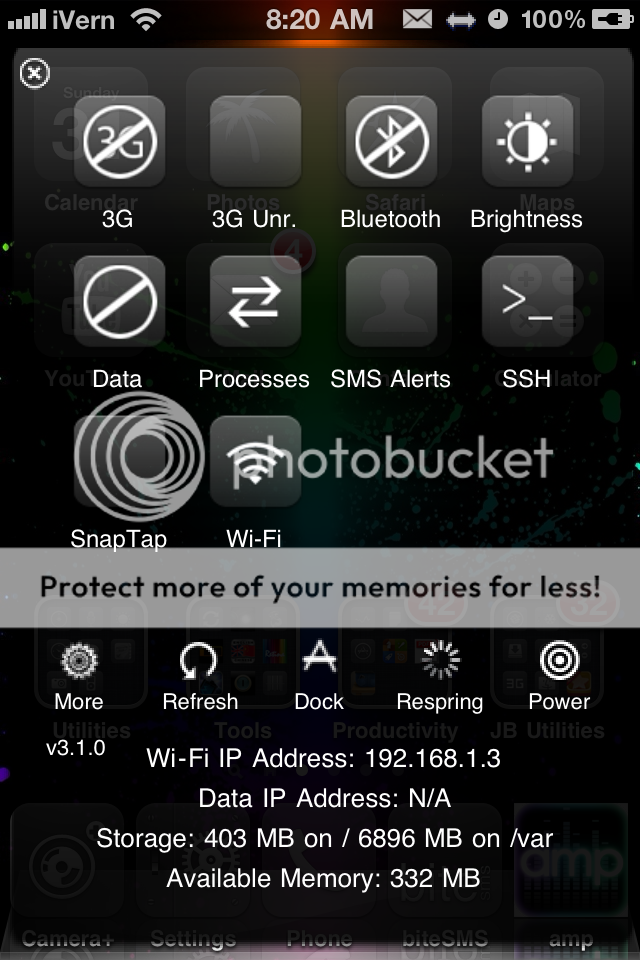The width and height of the screenshot is (640, 960).
Task: Tap the SnapTap toggle
Action: [x=119, y=462]
